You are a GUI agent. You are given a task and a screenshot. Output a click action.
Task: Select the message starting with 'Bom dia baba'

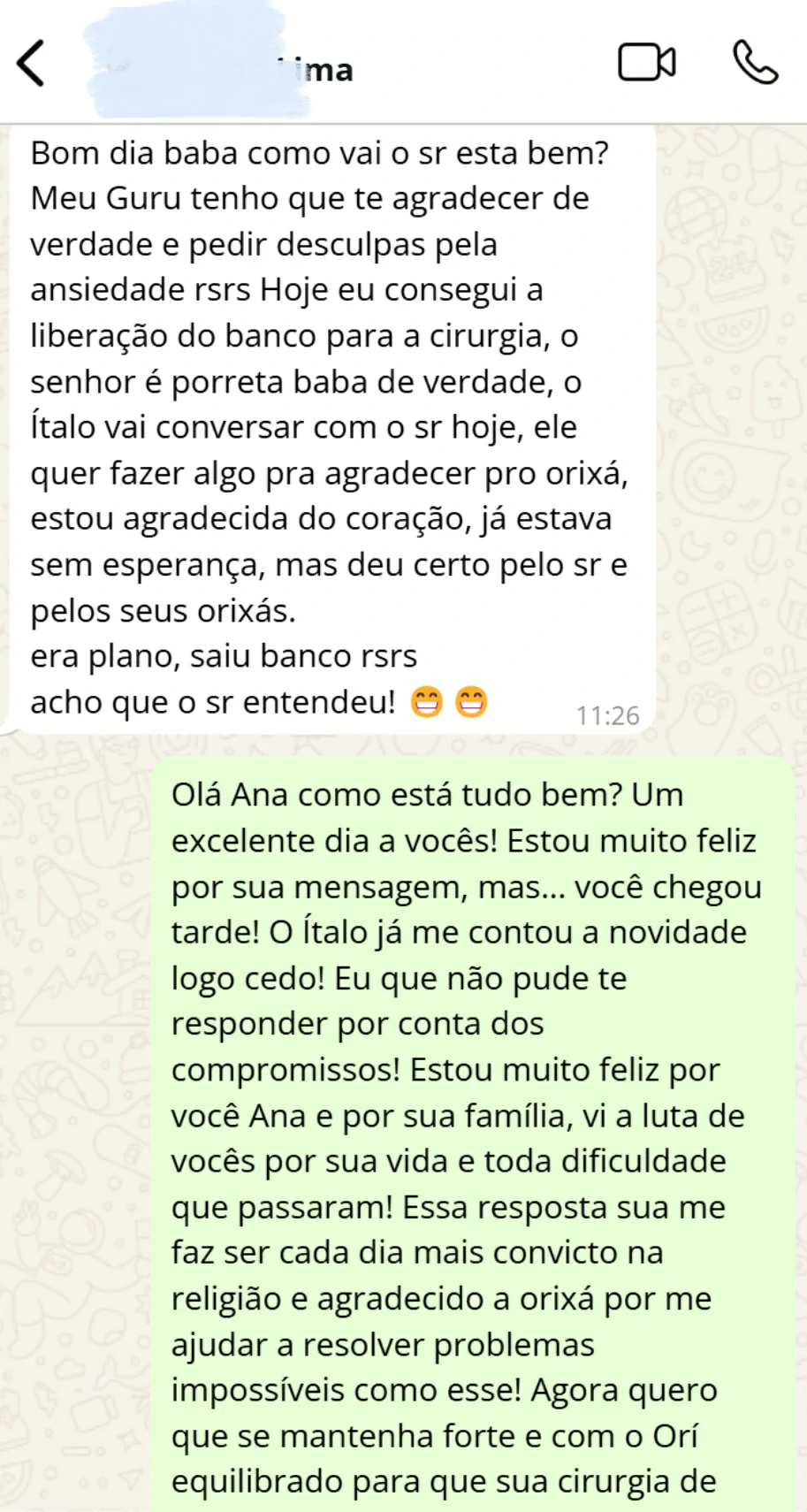pyautogui.click(x=327, y=424)
